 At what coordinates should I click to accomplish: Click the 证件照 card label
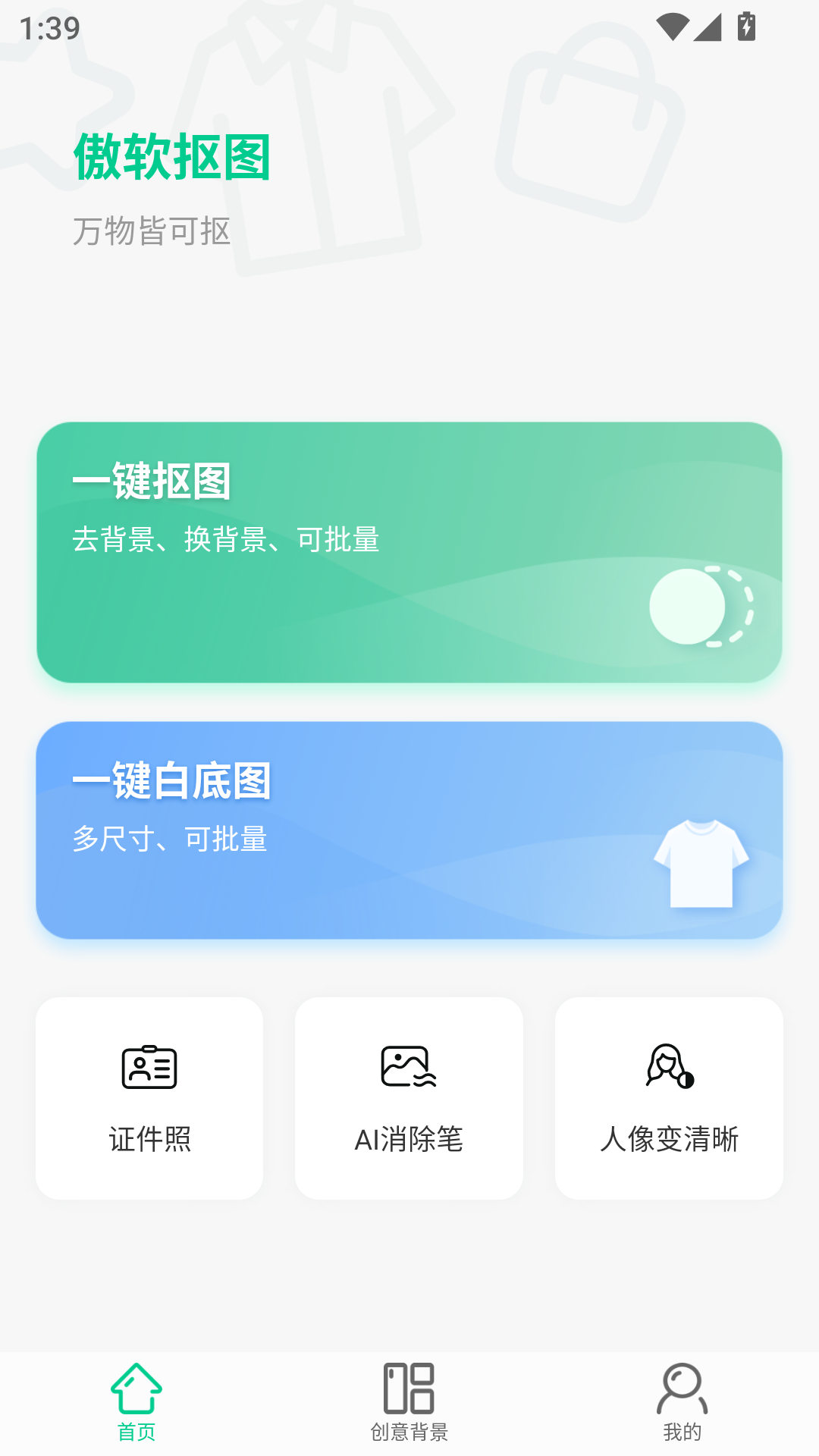pyautogui.click(x=149, y=1137)
